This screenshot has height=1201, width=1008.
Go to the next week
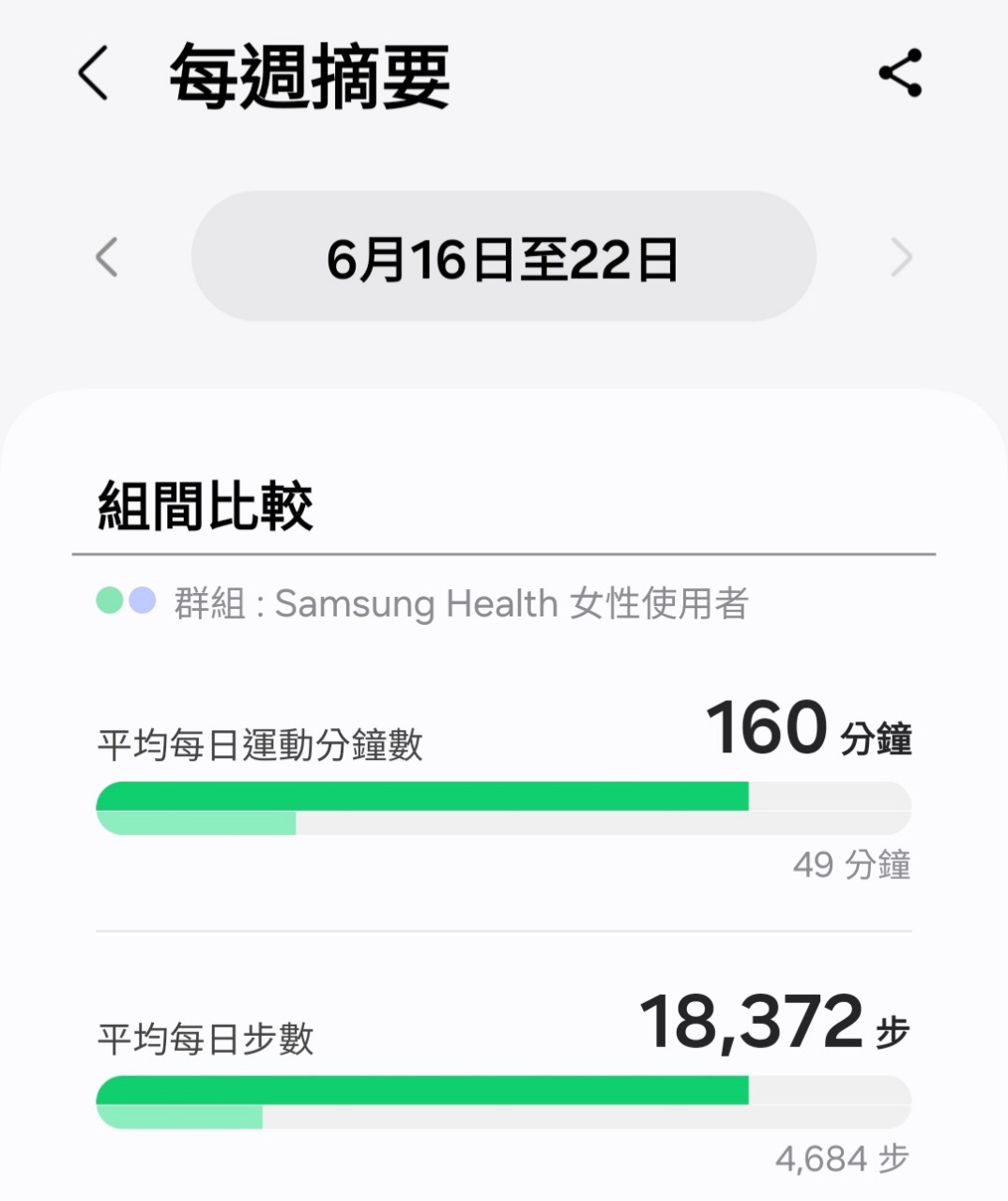click(x=901, y=257)
